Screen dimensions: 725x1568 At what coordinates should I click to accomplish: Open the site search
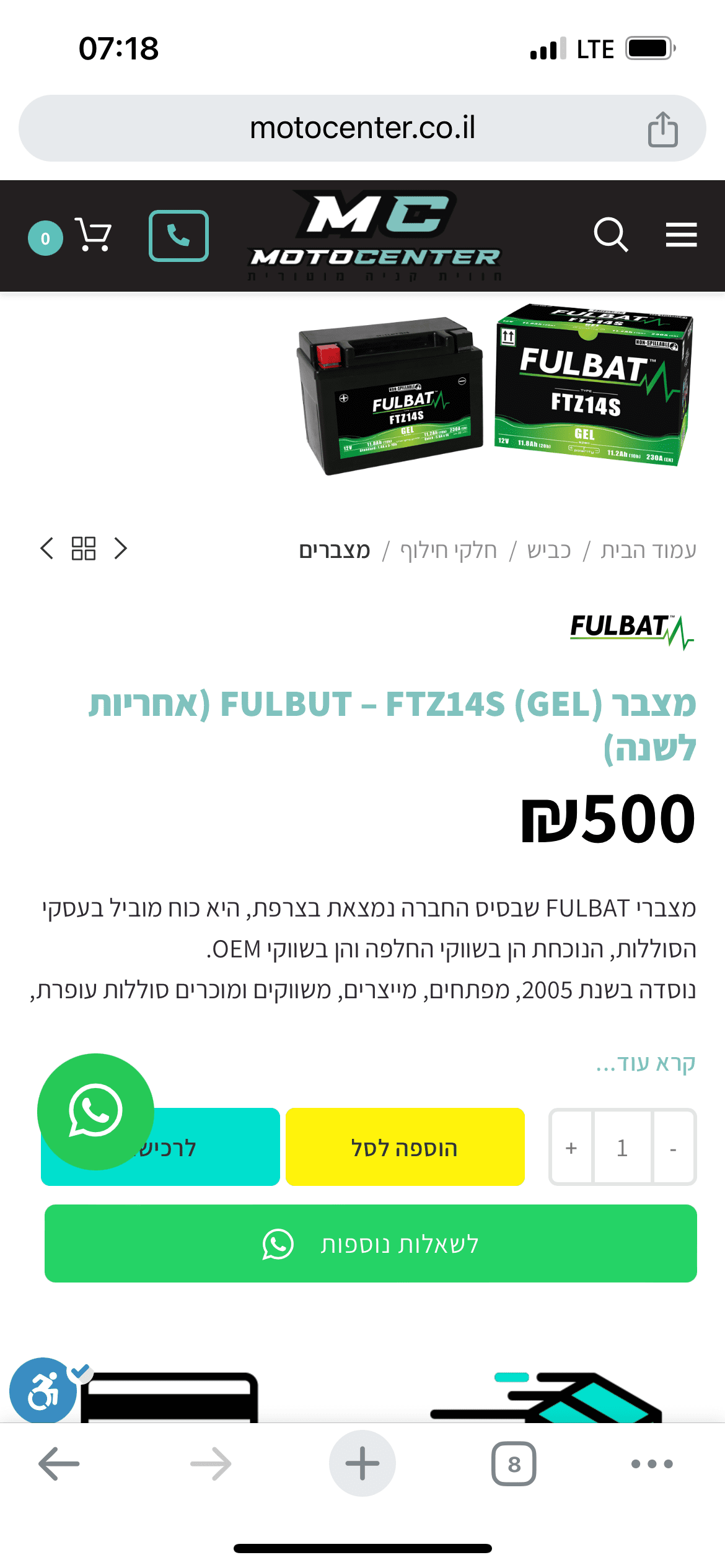coord(610,235)
